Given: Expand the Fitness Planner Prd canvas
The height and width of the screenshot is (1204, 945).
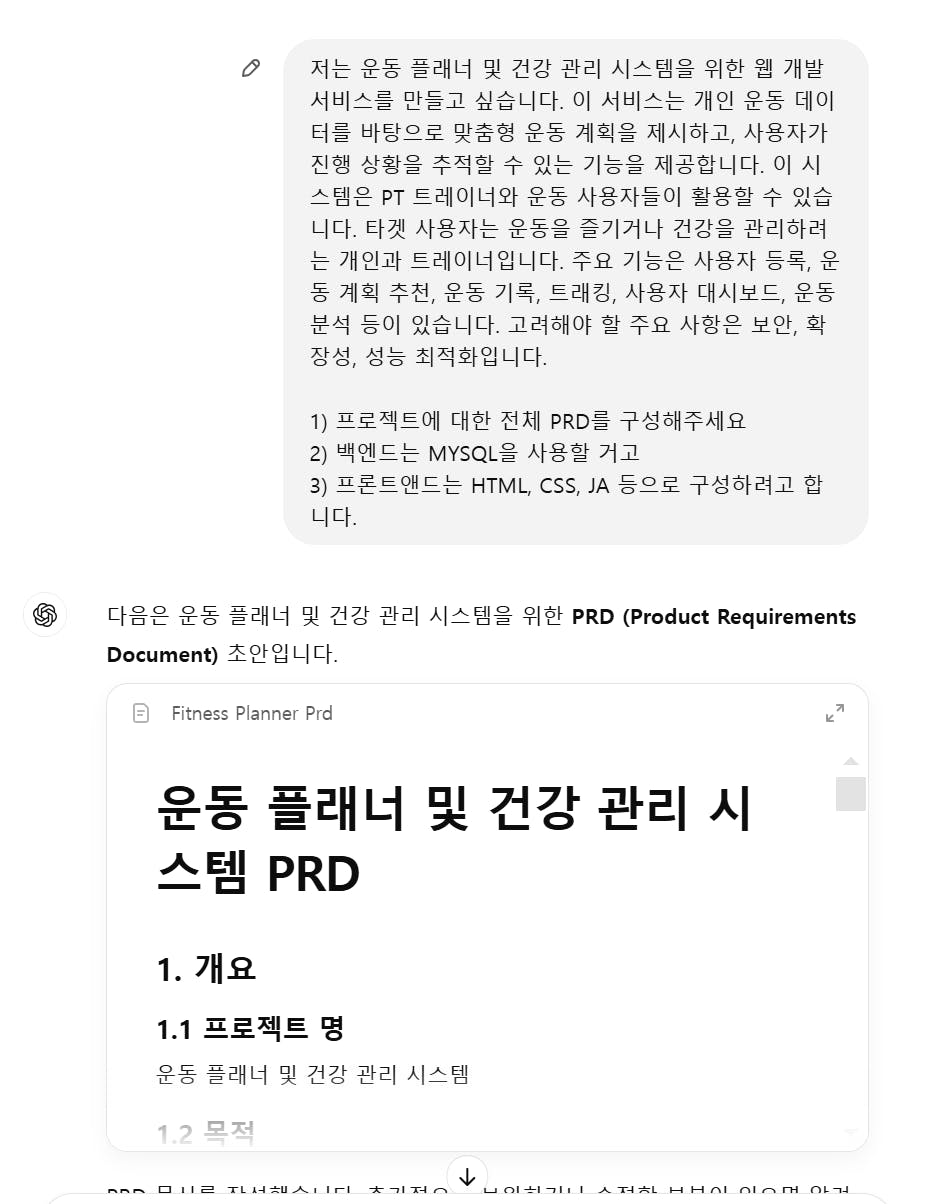Looking at the screenshot, I should point(834,713).
